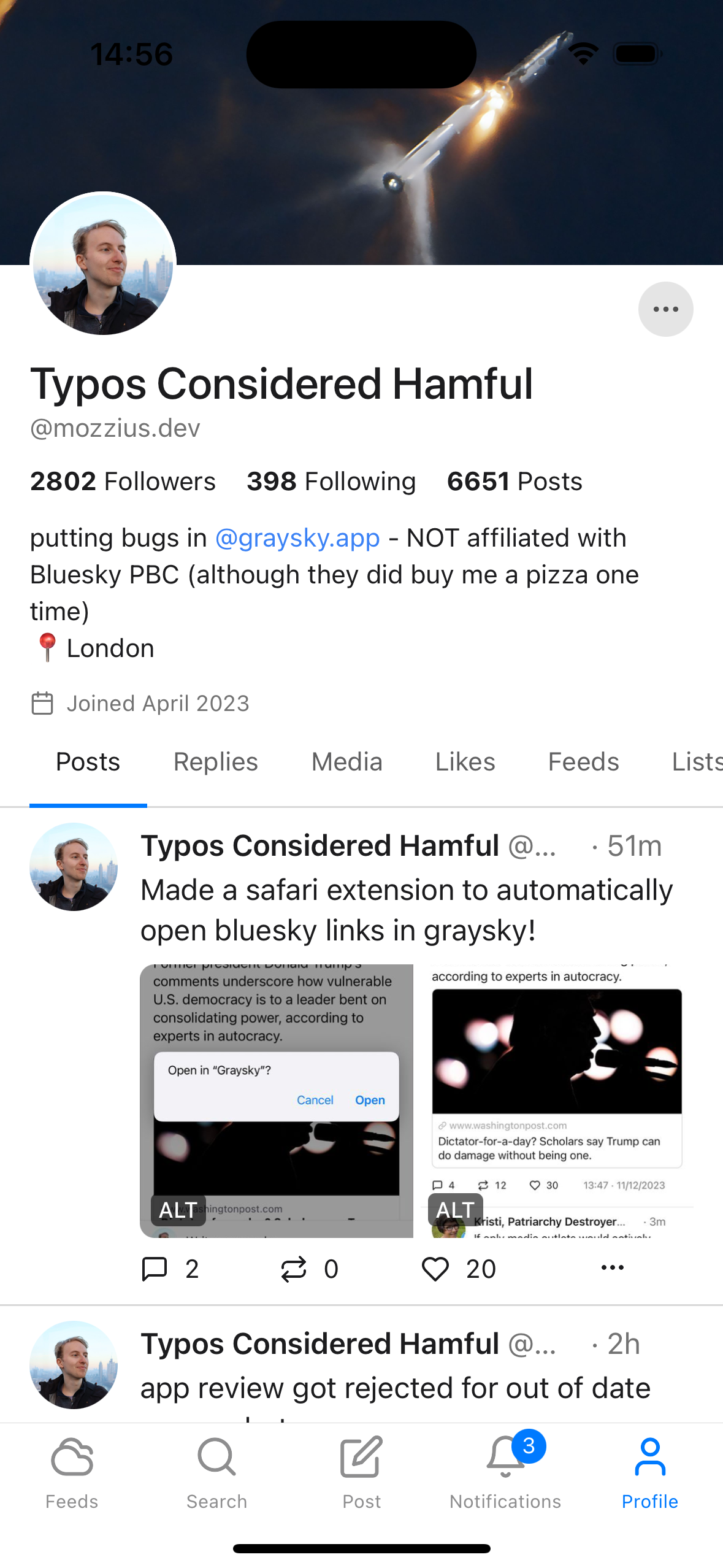This screenshot has height=1568, width=723.
Task: Switch to the Replies tab
Action: pos(216,762)
